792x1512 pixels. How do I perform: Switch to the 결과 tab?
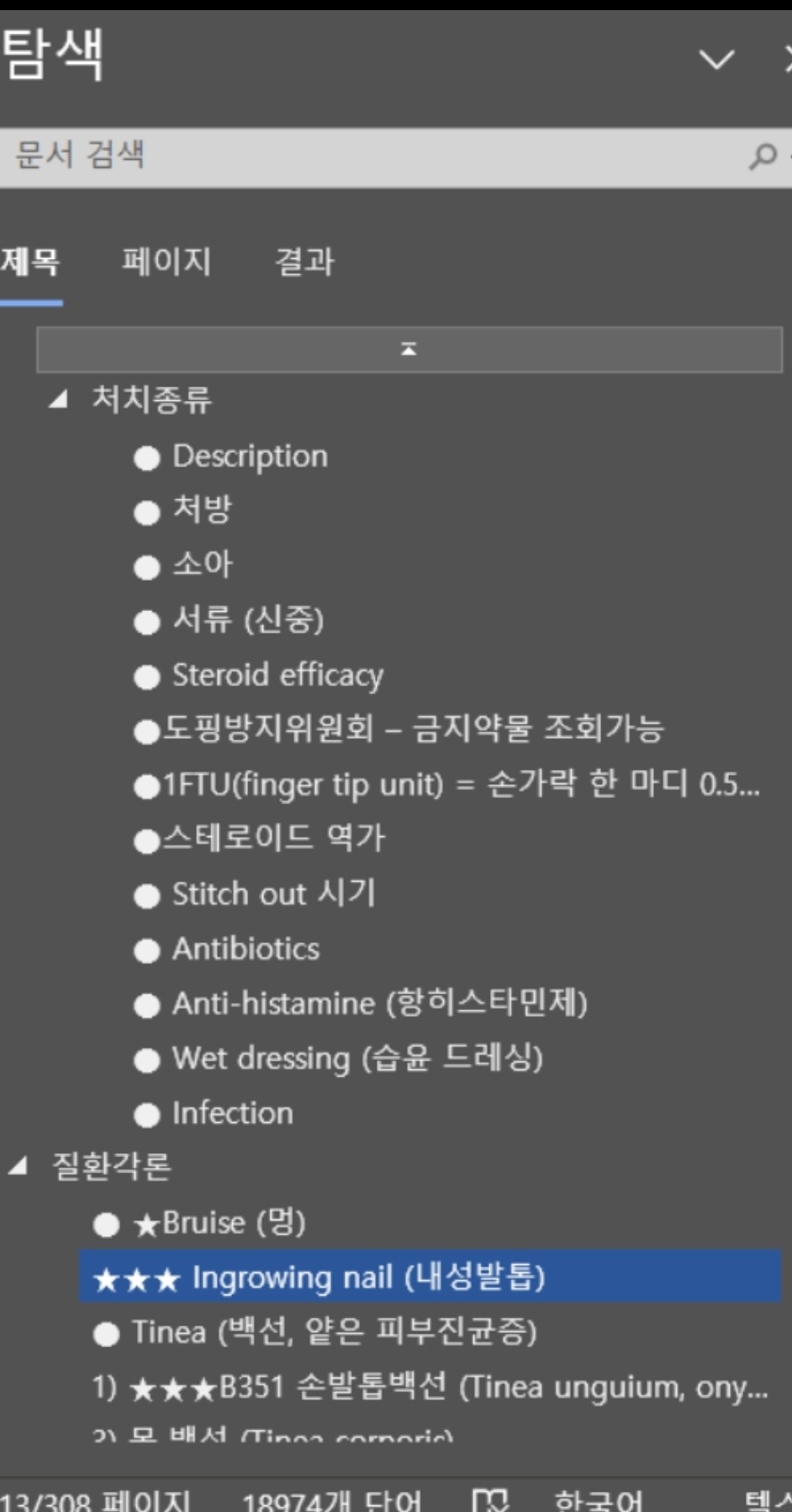pos(304,261)
